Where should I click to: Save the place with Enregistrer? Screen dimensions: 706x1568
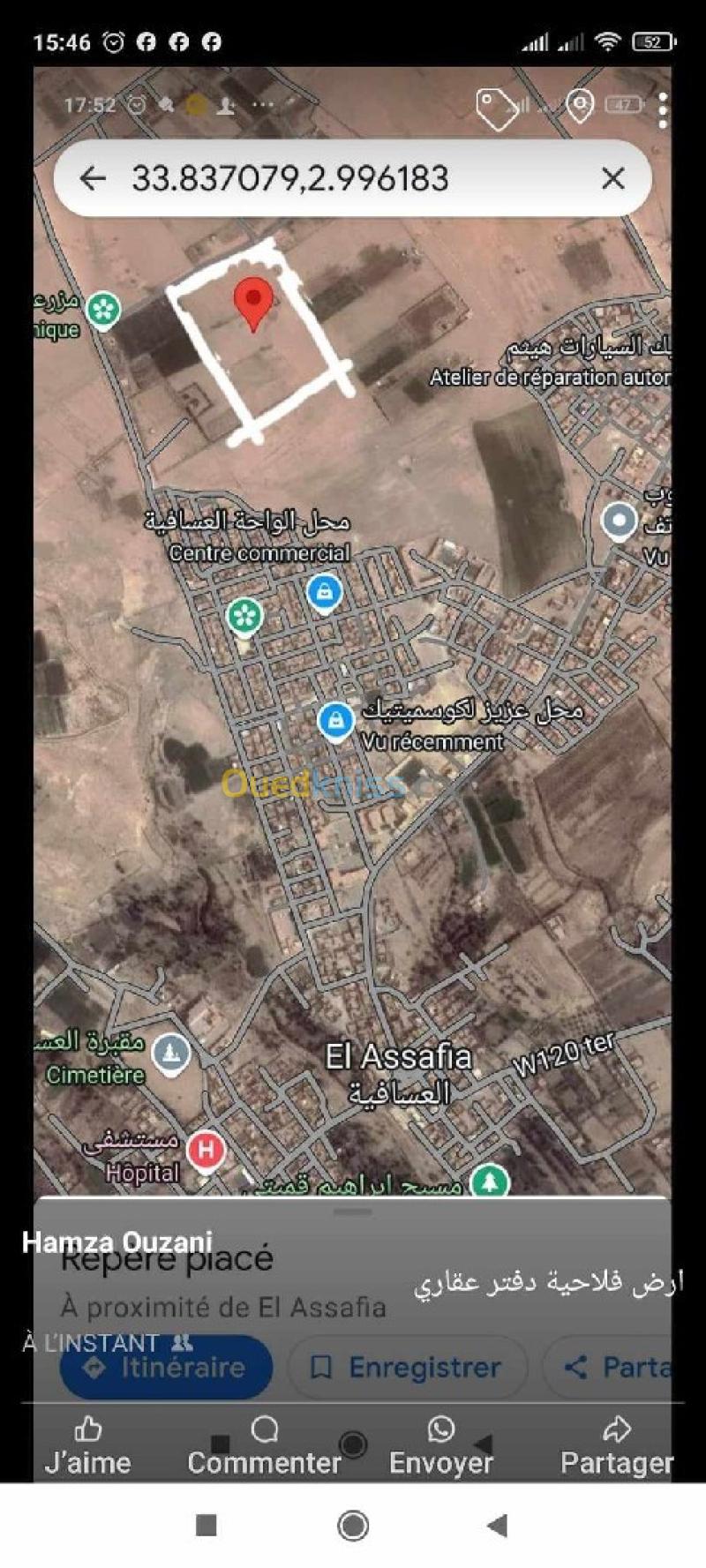click(x=408, y=1366)
